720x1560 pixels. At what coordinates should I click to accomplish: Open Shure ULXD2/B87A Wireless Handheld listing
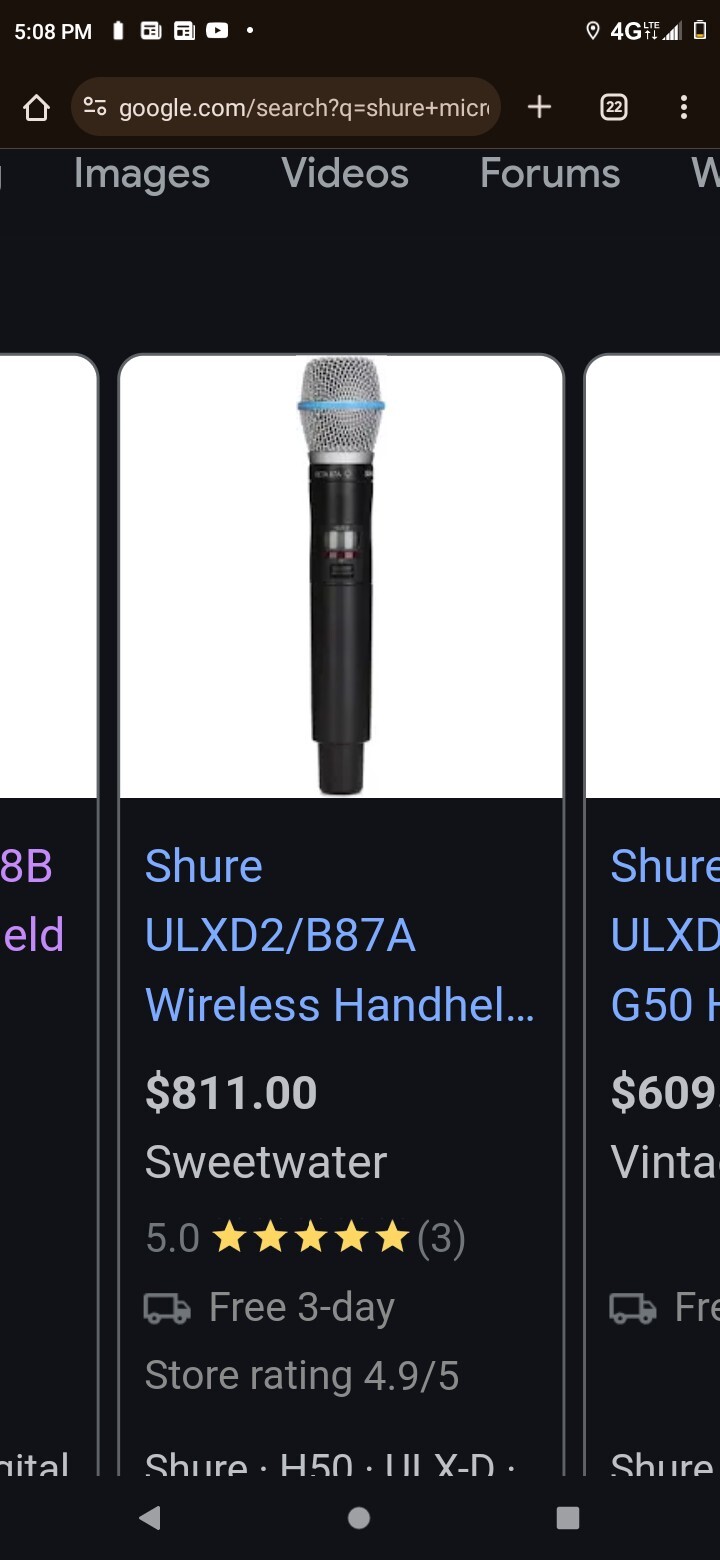click(x=340, y=936)
